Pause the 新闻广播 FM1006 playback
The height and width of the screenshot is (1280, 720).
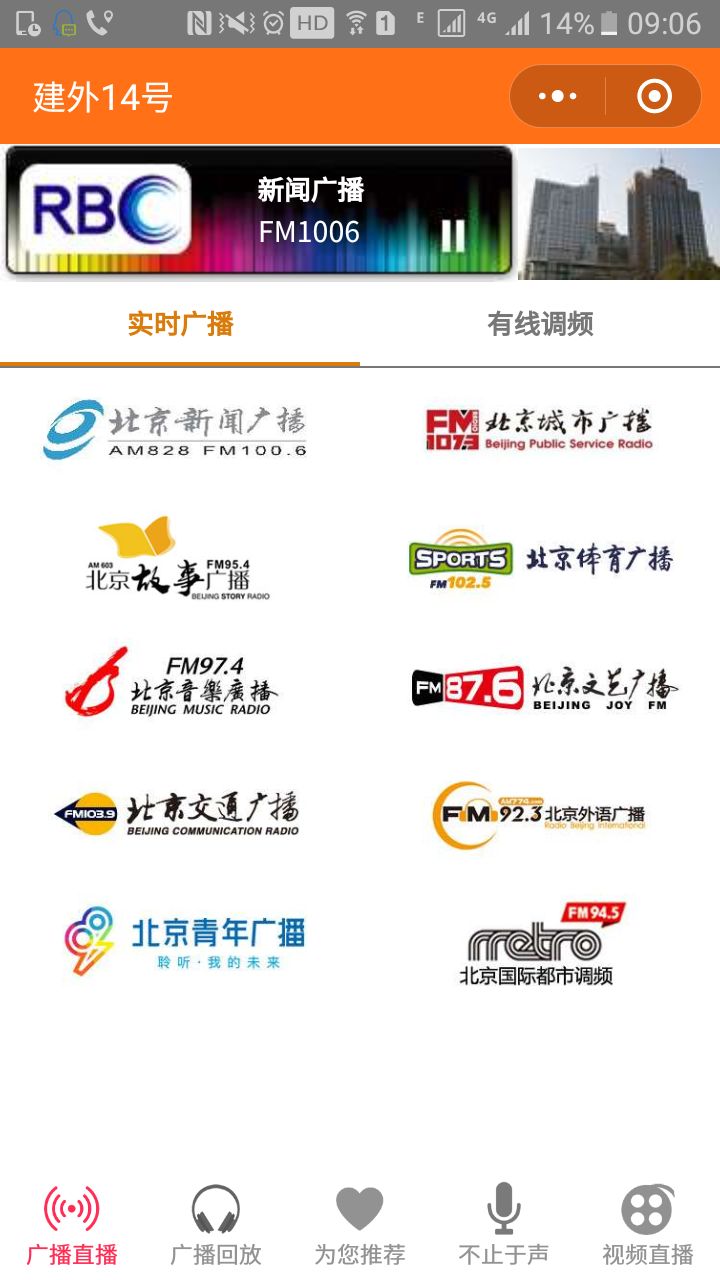pos(453,235)
